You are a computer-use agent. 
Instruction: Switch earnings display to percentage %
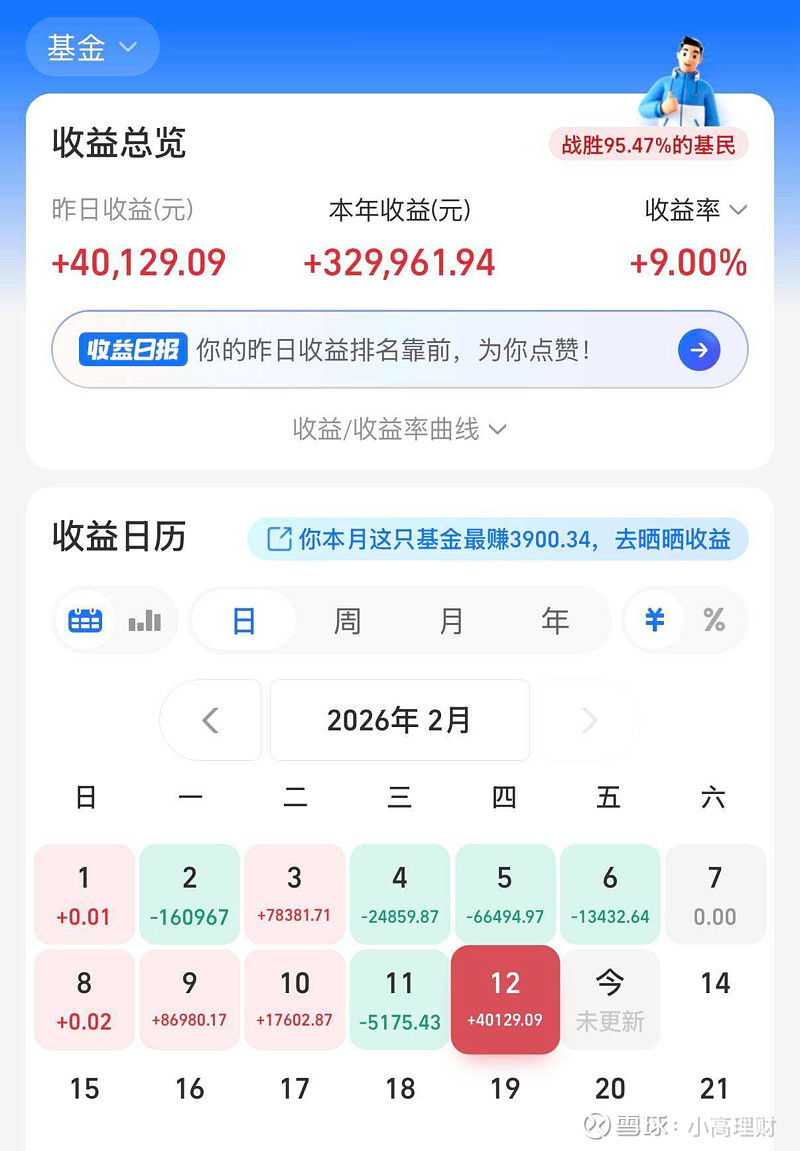(x=712, y=620)
